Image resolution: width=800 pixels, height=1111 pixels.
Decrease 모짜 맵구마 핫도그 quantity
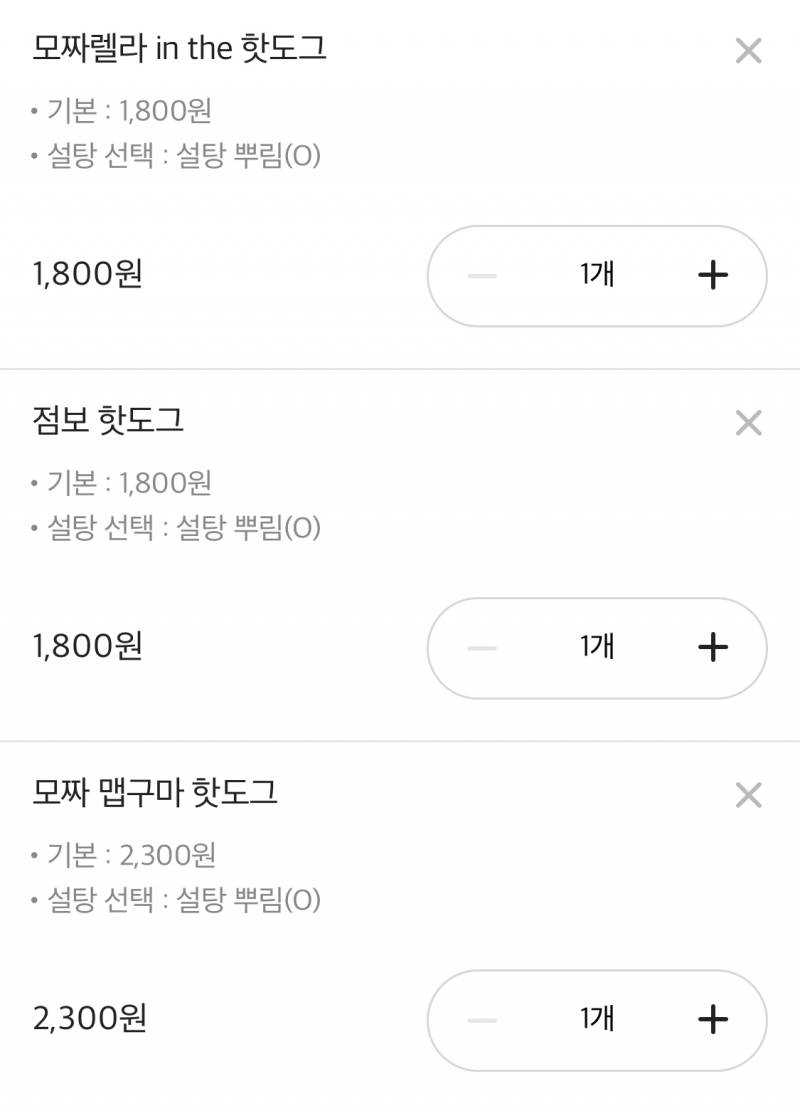click(x=483, y=1019)
